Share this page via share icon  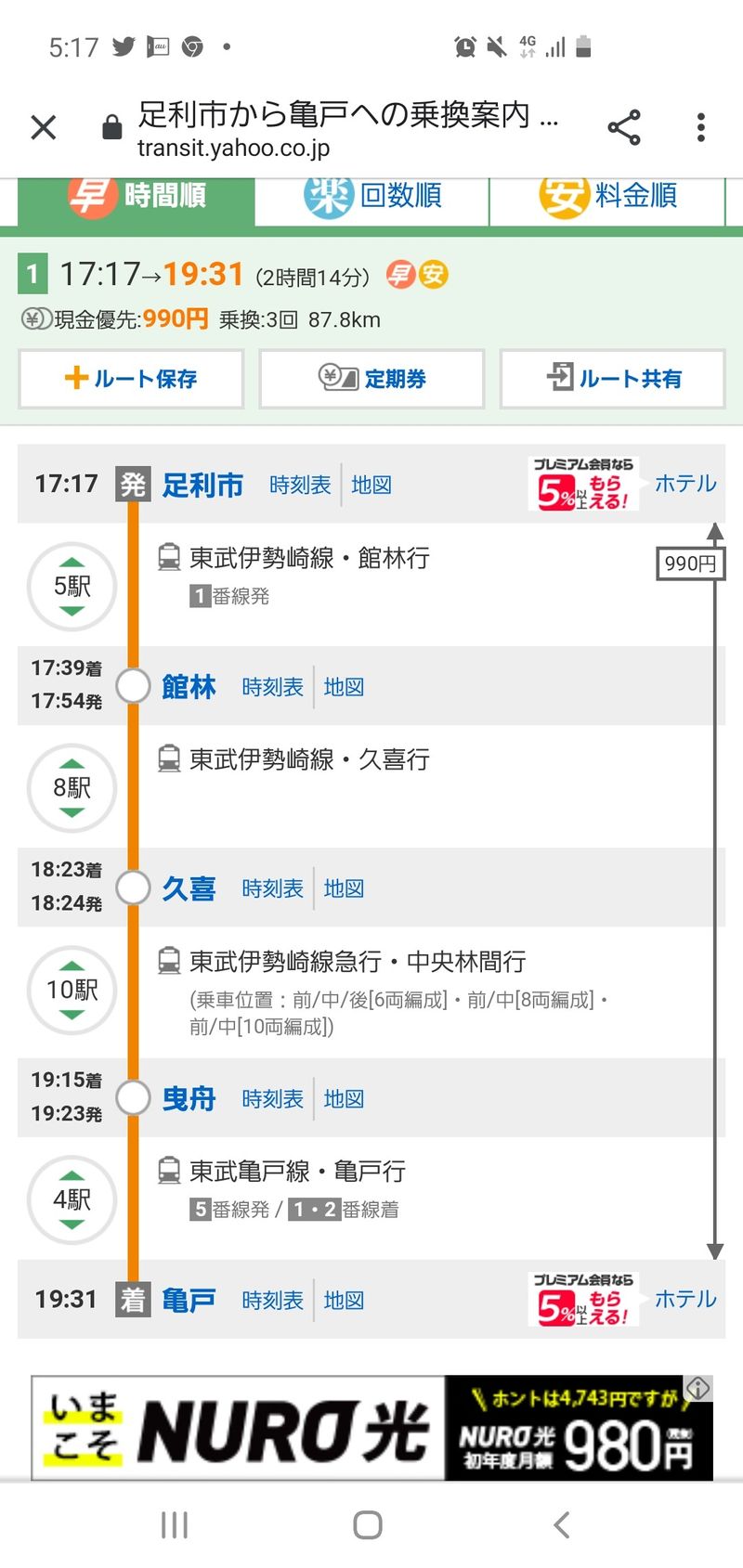tap(624, 127)
